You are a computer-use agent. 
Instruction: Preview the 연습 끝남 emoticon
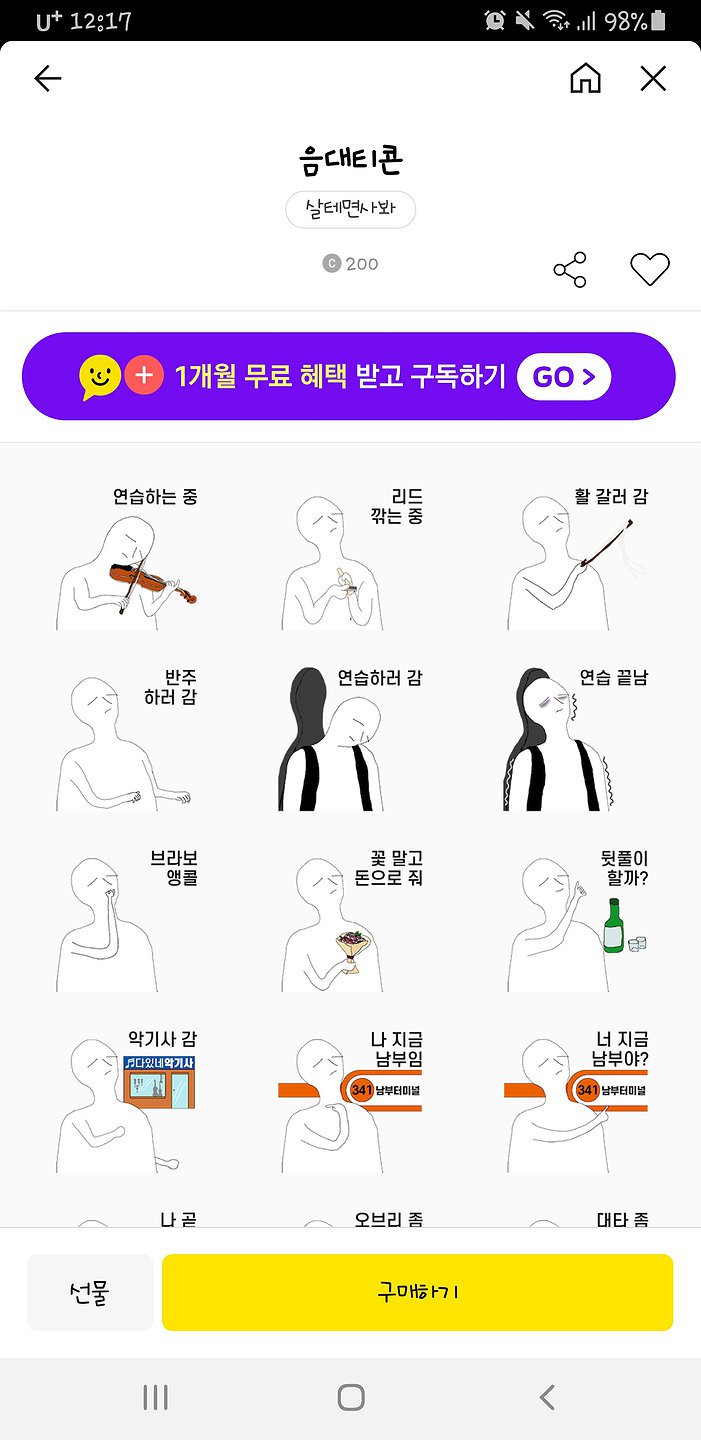point(575,742)
